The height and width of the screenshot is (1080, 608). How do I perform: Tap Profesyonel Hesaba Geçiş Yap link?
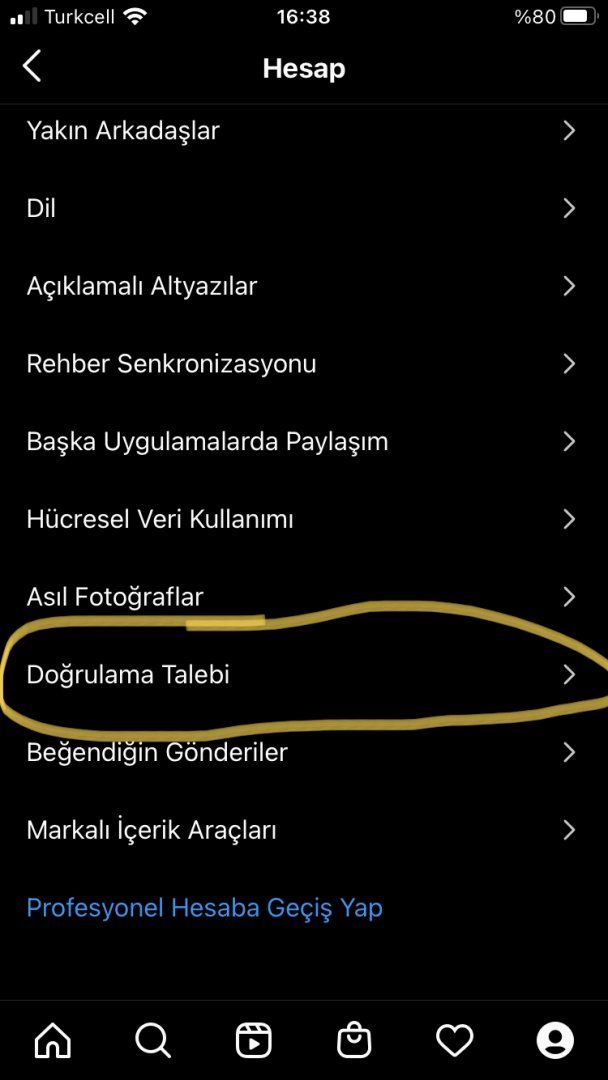pos(204,908)
